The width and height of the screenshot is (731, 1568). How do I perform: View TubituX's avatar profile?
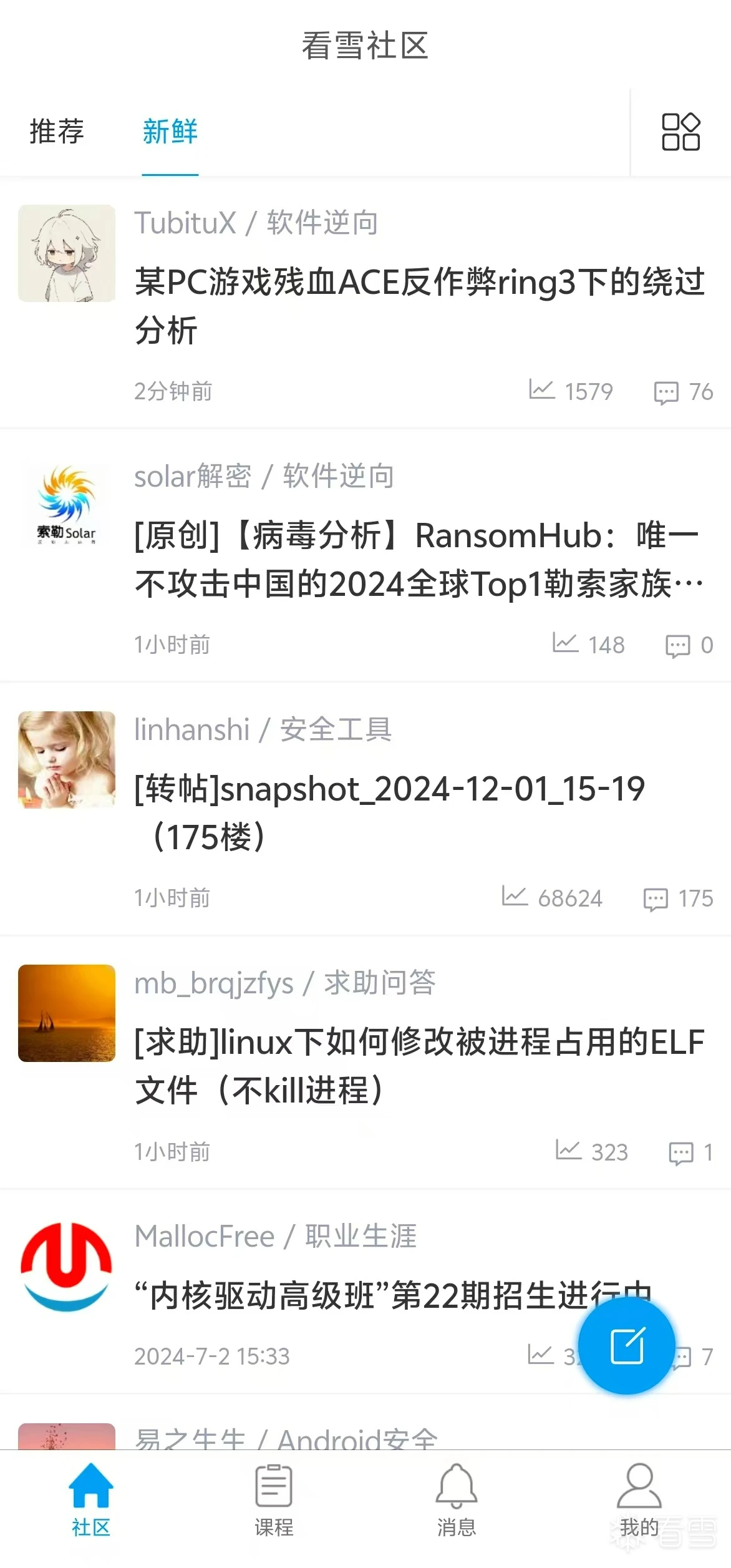(67, 253)
